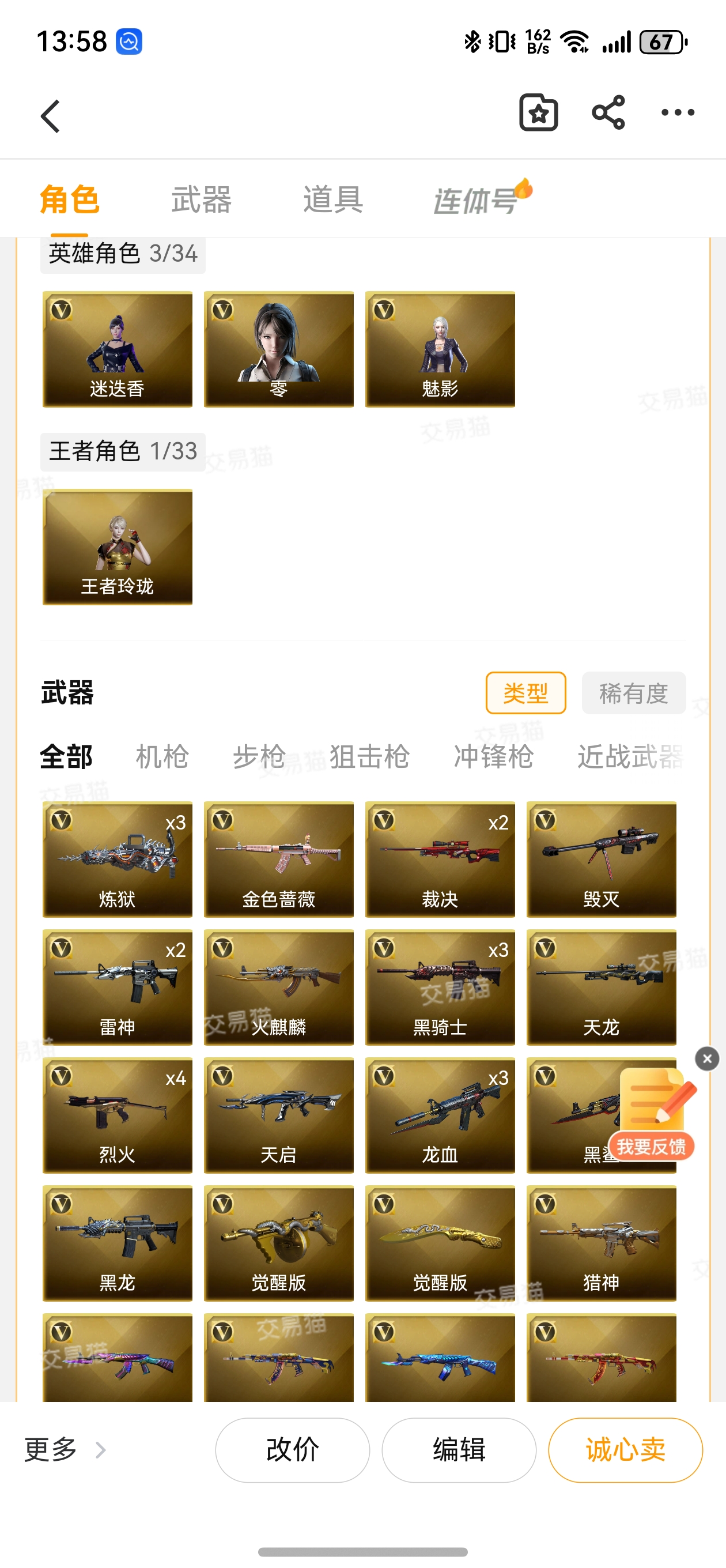
Task: View the 金色蔷薇 weapon tile
Action: 279,860
